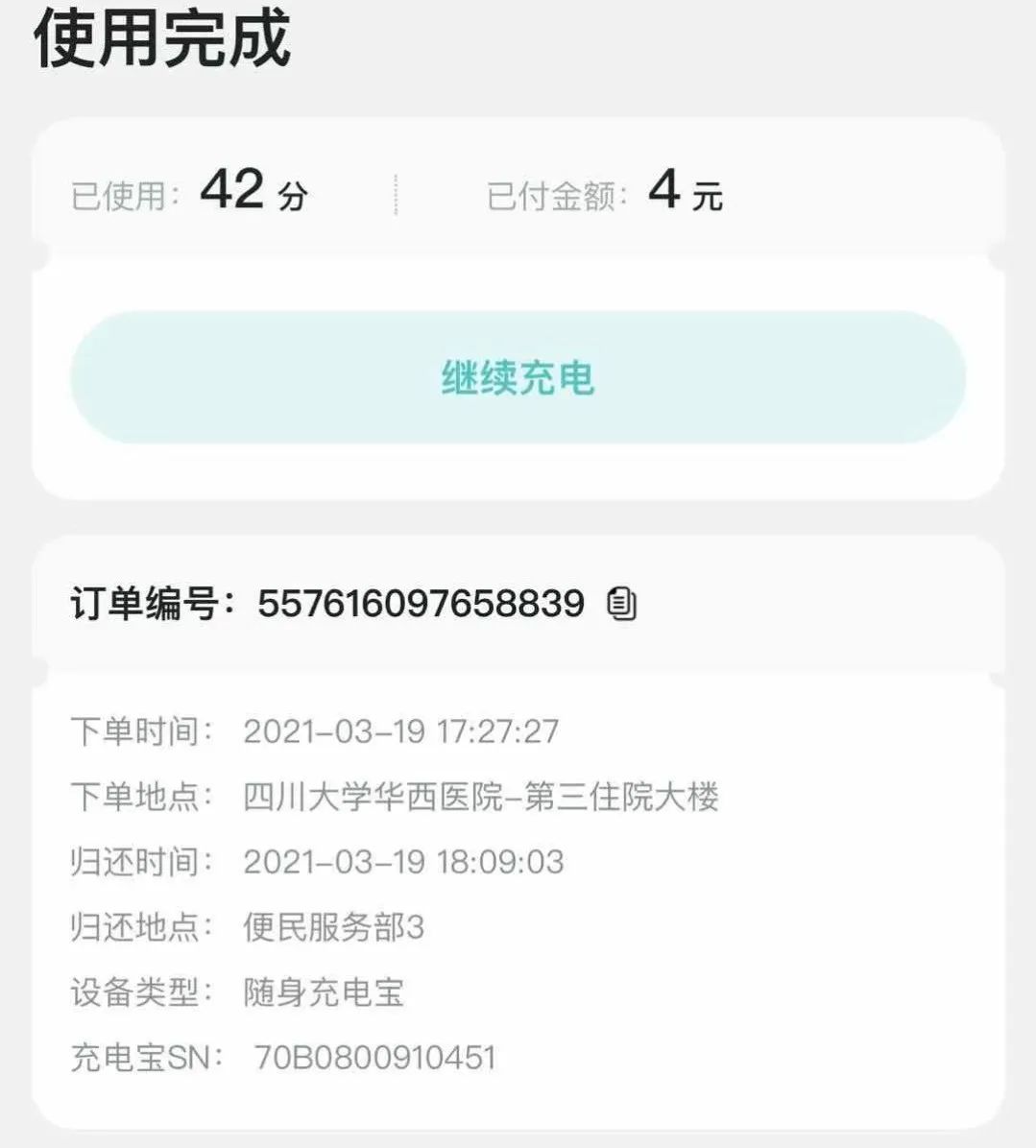Copy the order number
This screenshot has width=1036, height=1148.
pyautogui.click(x=621, y=604)
